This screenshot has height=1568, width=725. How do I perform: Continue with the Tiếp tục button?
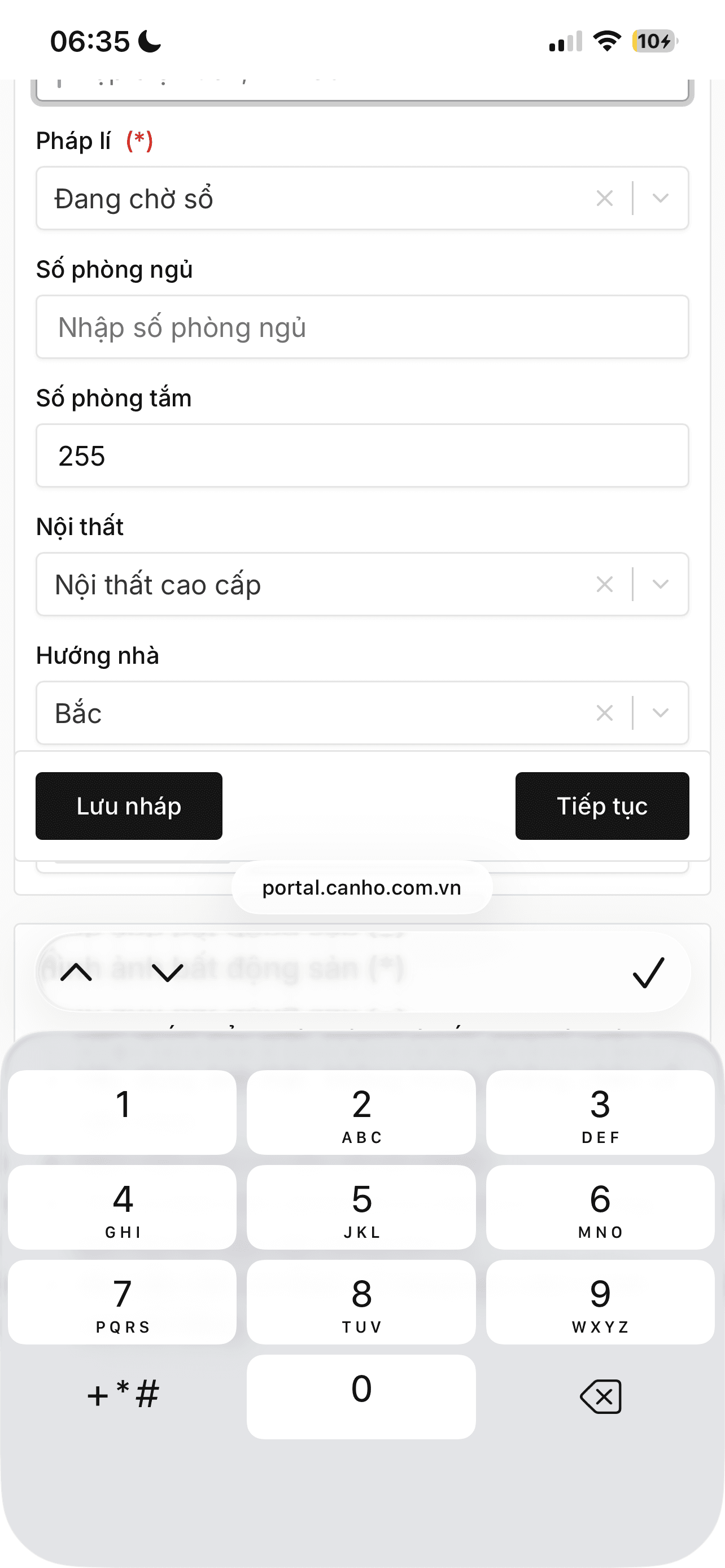click(602, 806)
